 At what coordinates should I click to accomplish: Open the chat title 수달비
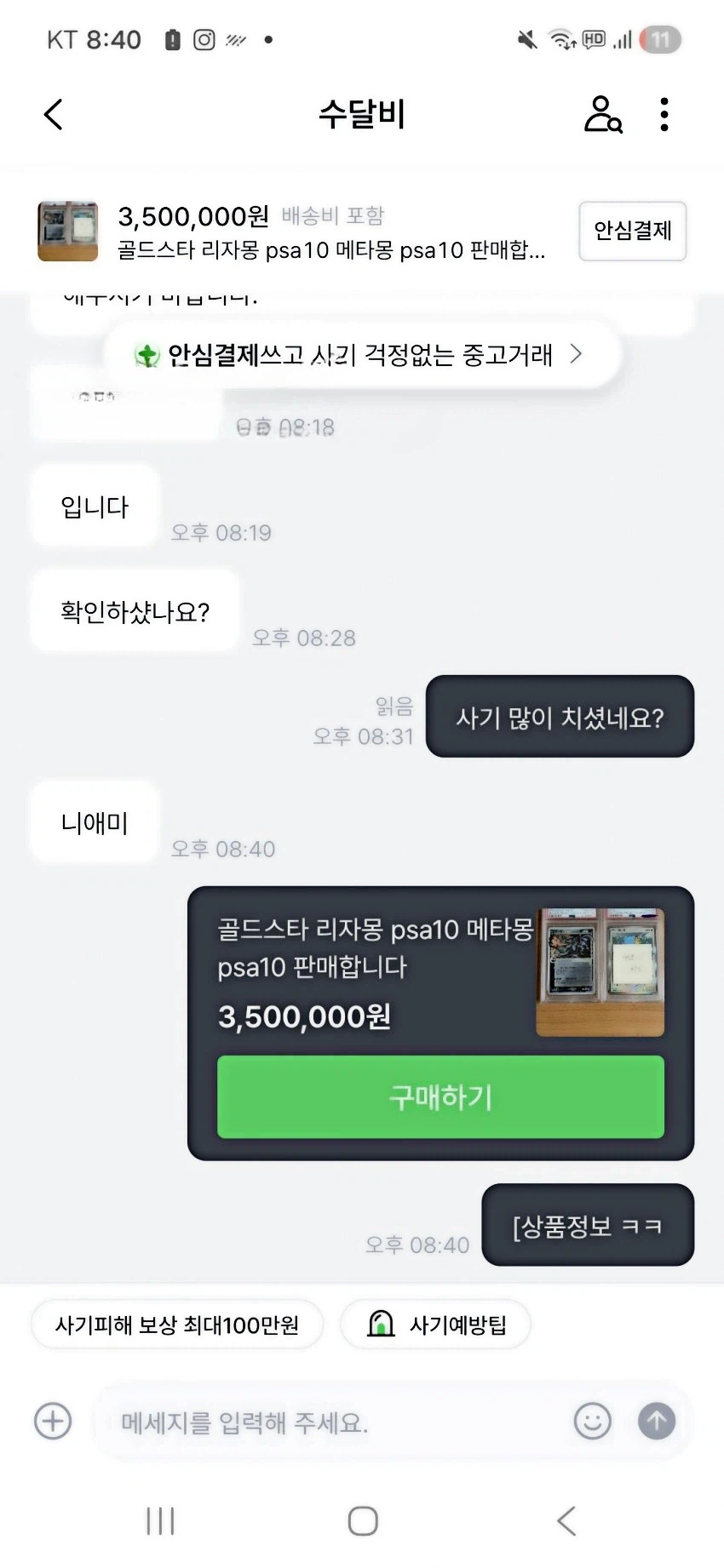361,113
